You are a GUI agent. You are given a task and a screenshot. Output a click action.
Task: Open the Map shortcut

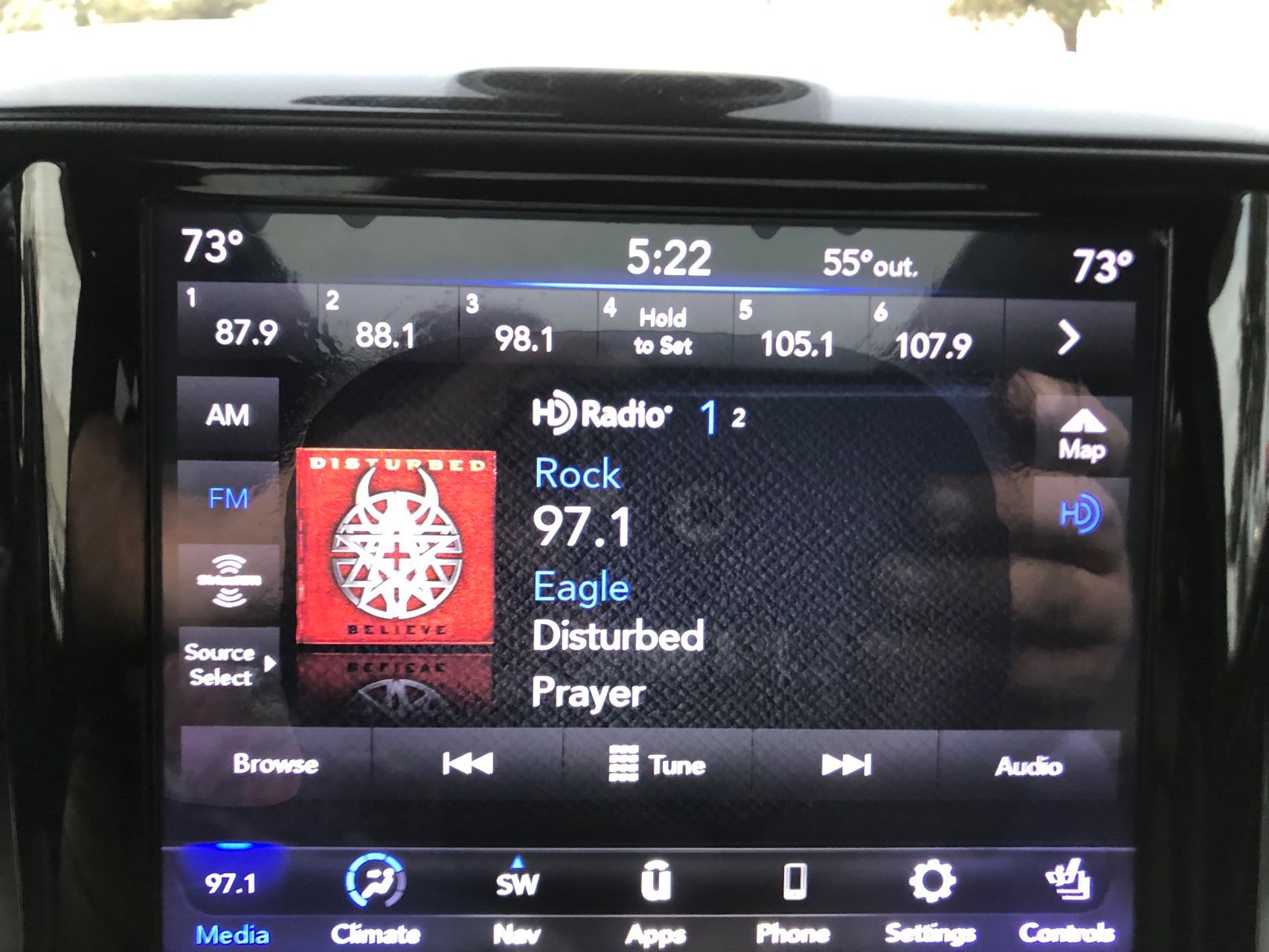1082,435
